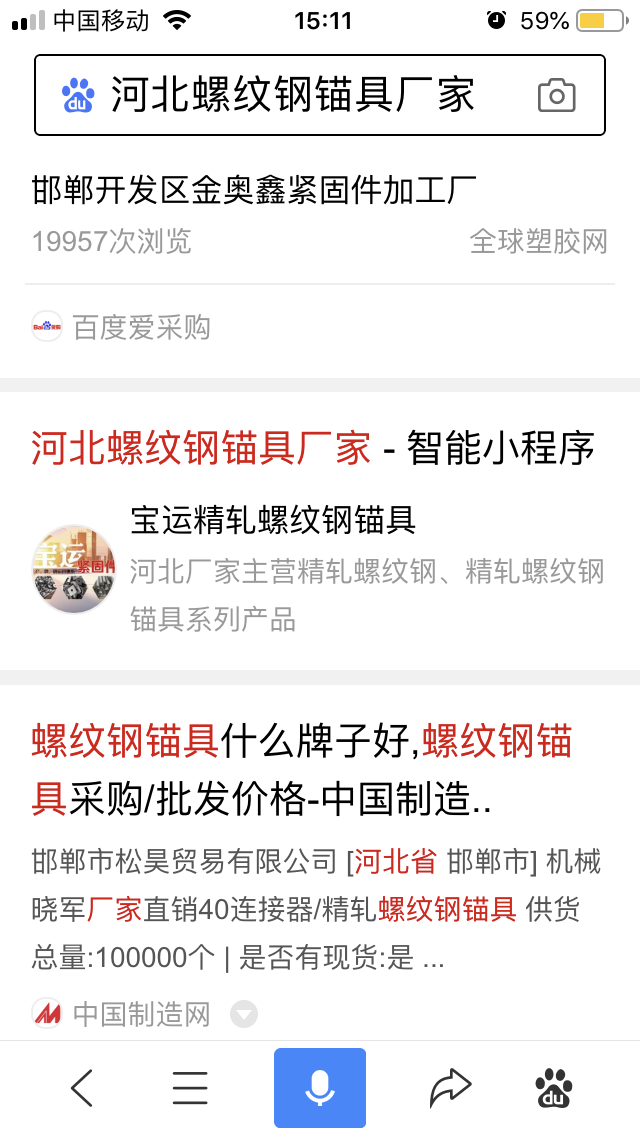The image size is (640, 1136).
Task: Expand the dropdown arrow beside 中国制造网
Action: coord(244,1015)
